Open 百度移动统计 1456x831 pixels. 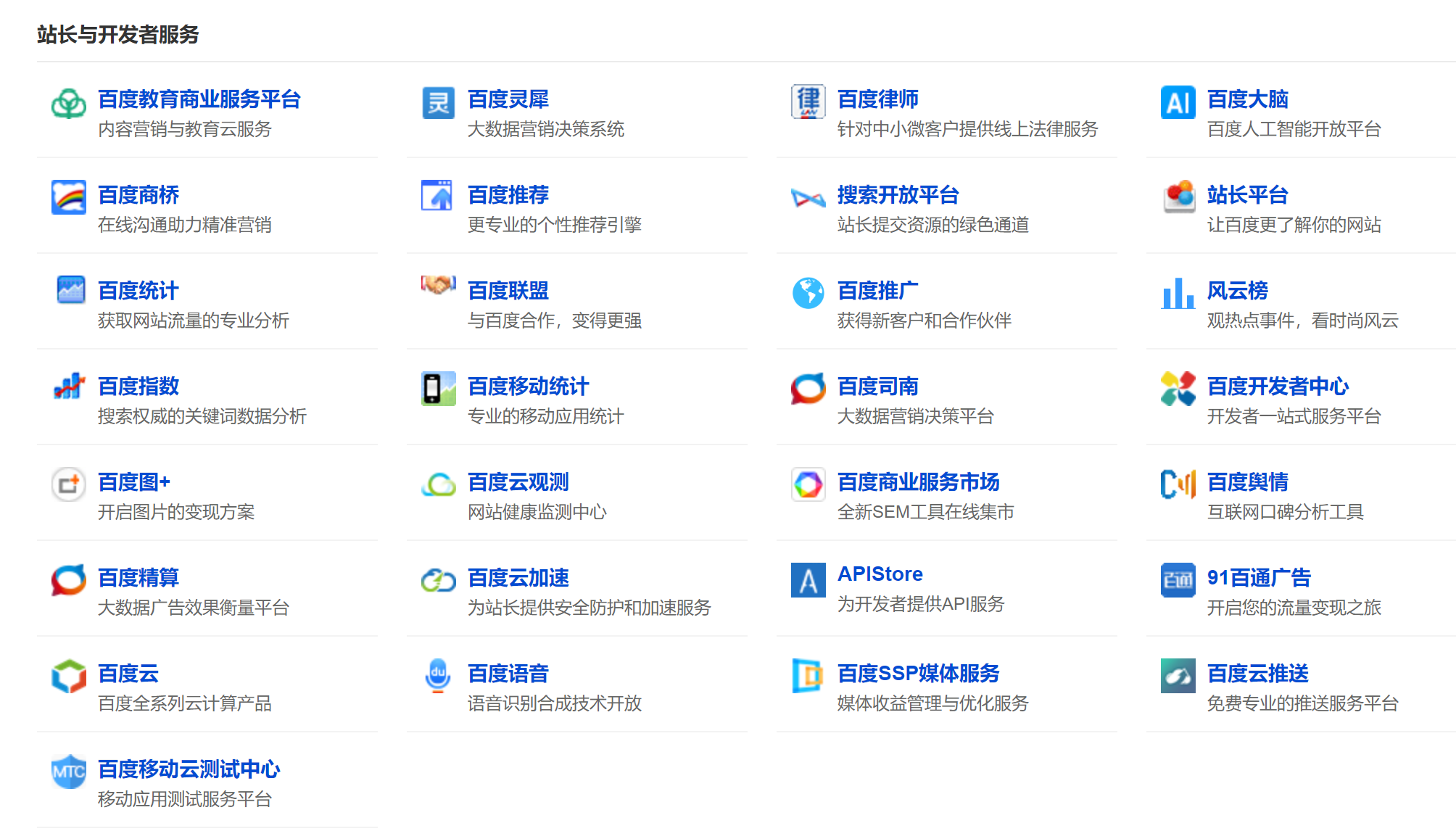pyautogui.click(x=528, y=386)
